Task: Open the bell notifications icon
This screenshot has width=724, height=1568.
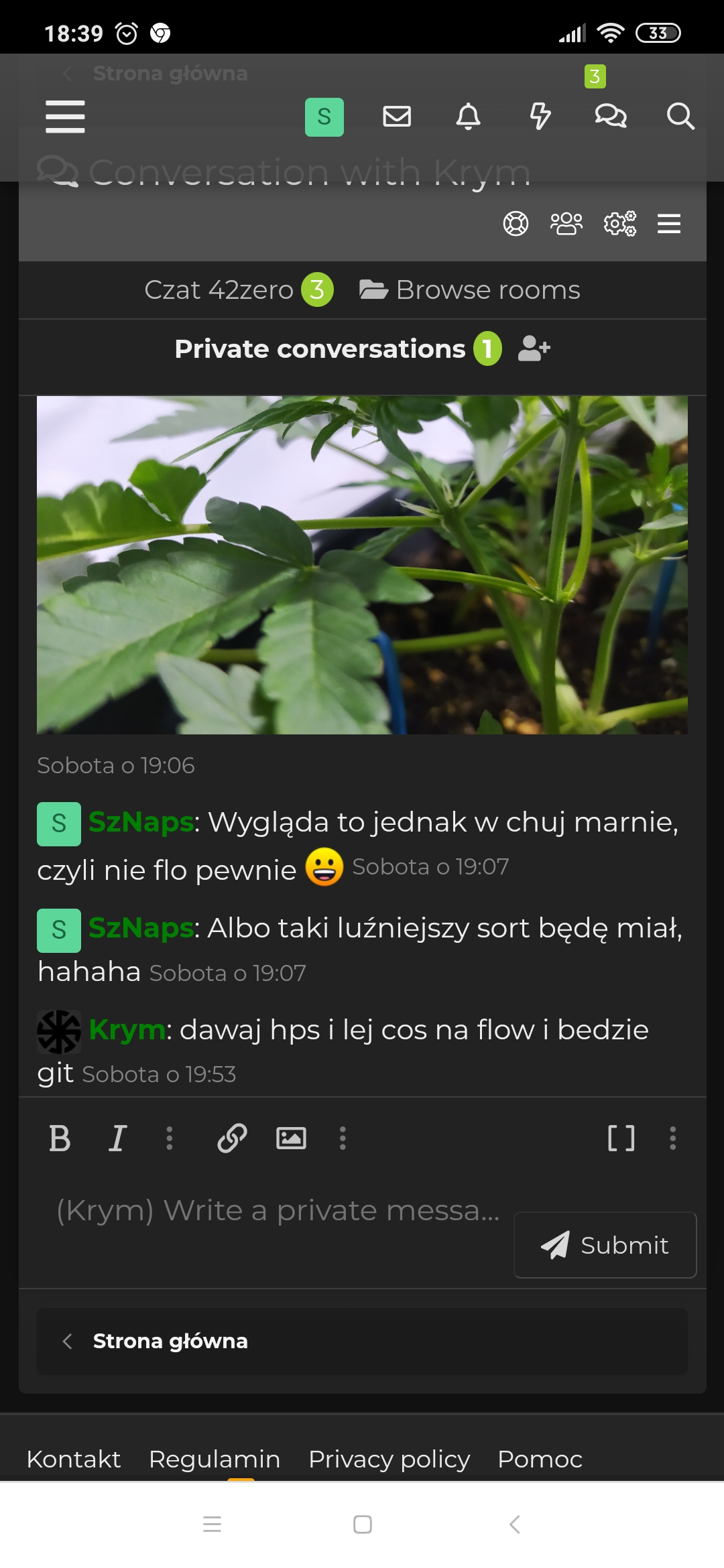Action: (469, 116)
